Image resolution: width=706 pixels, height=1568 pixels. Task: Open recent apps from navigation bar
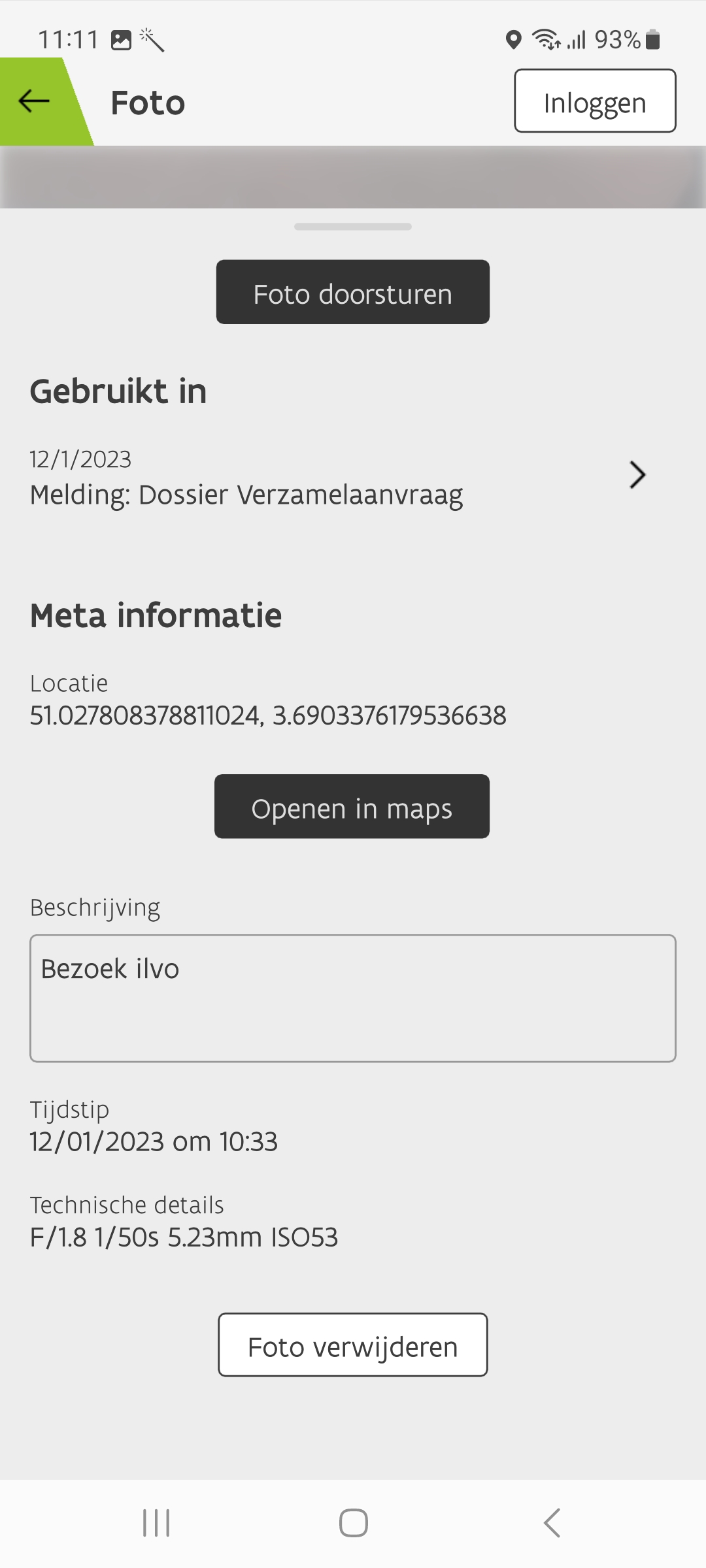click(x=157, y=1523)
